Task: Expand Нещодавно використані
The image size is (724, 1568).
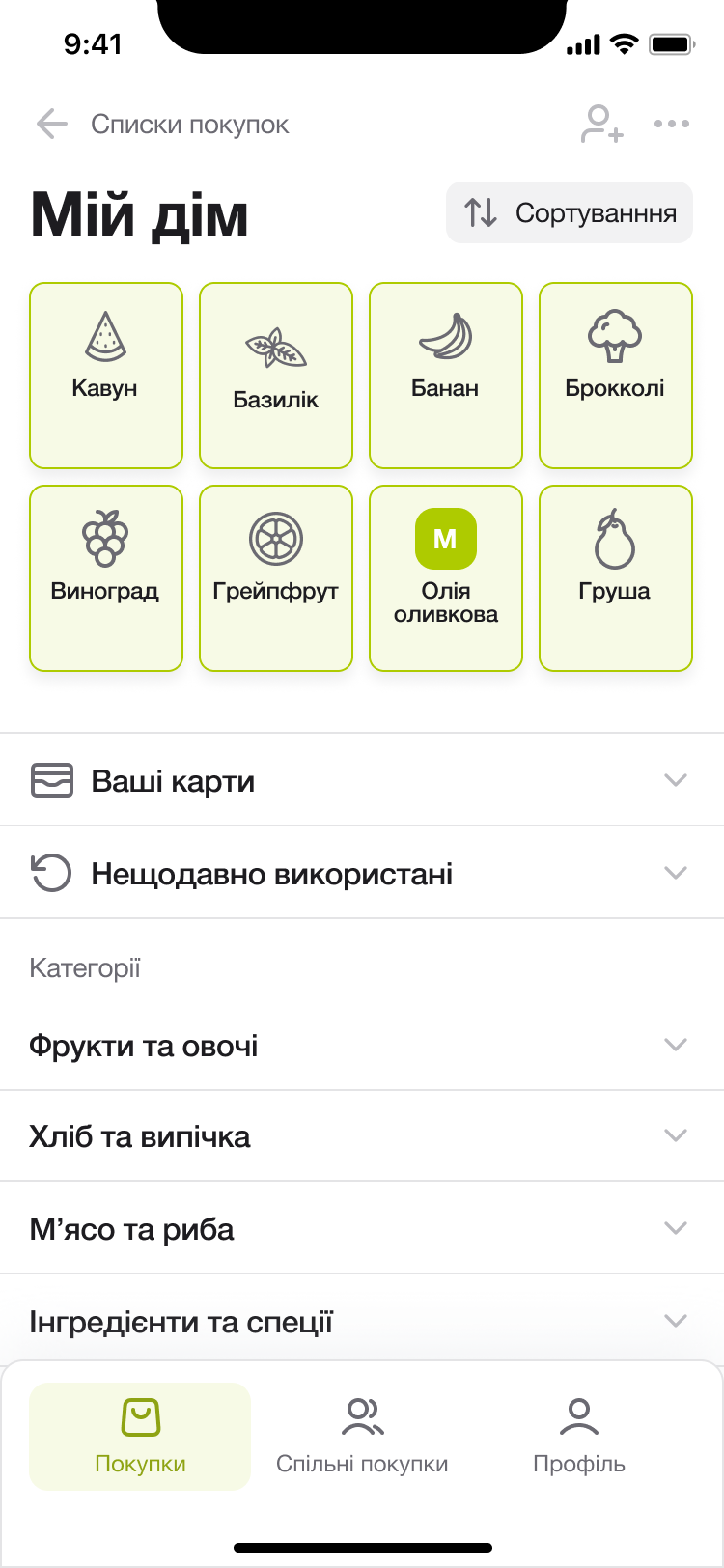Action: 362,873
